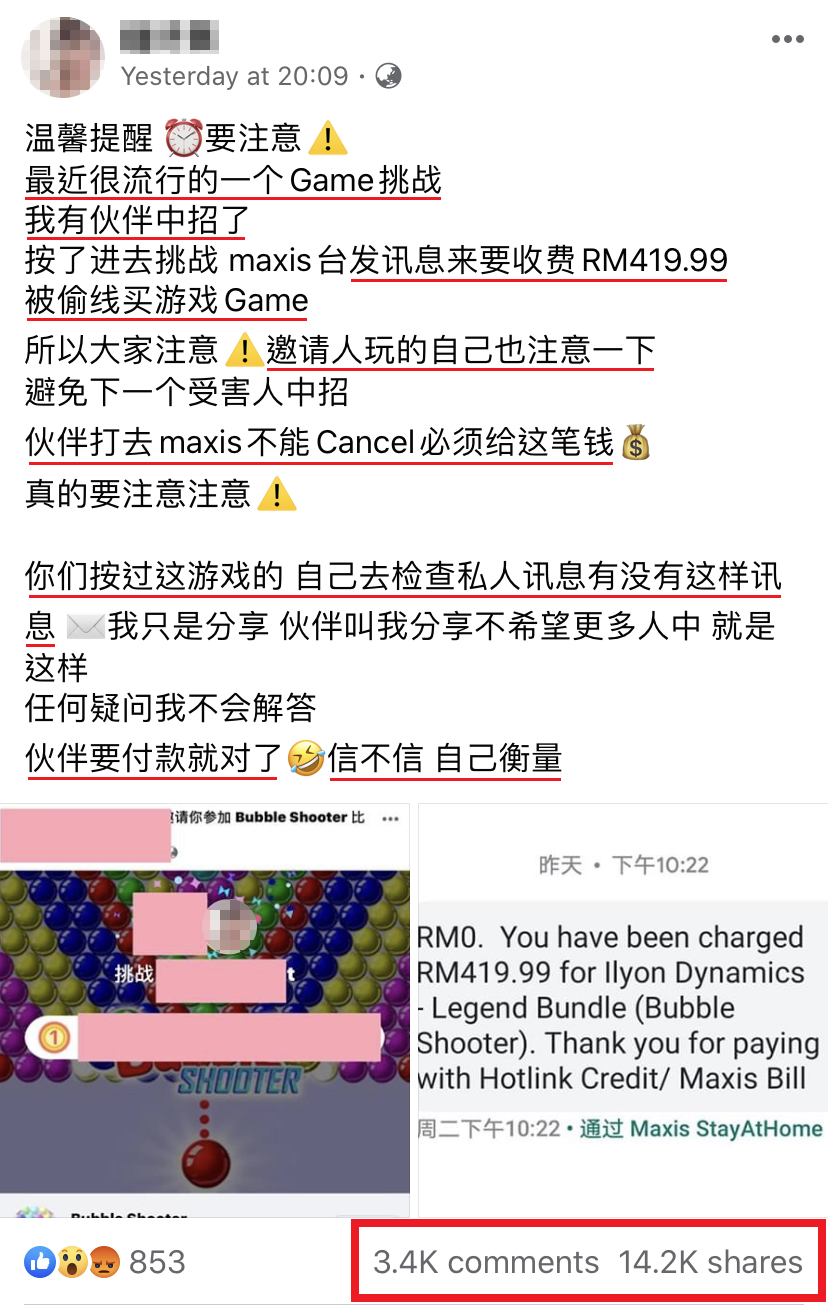Open the post's three-dot overflow menu
Viewport: 828px width, 1306px height.
787,40
